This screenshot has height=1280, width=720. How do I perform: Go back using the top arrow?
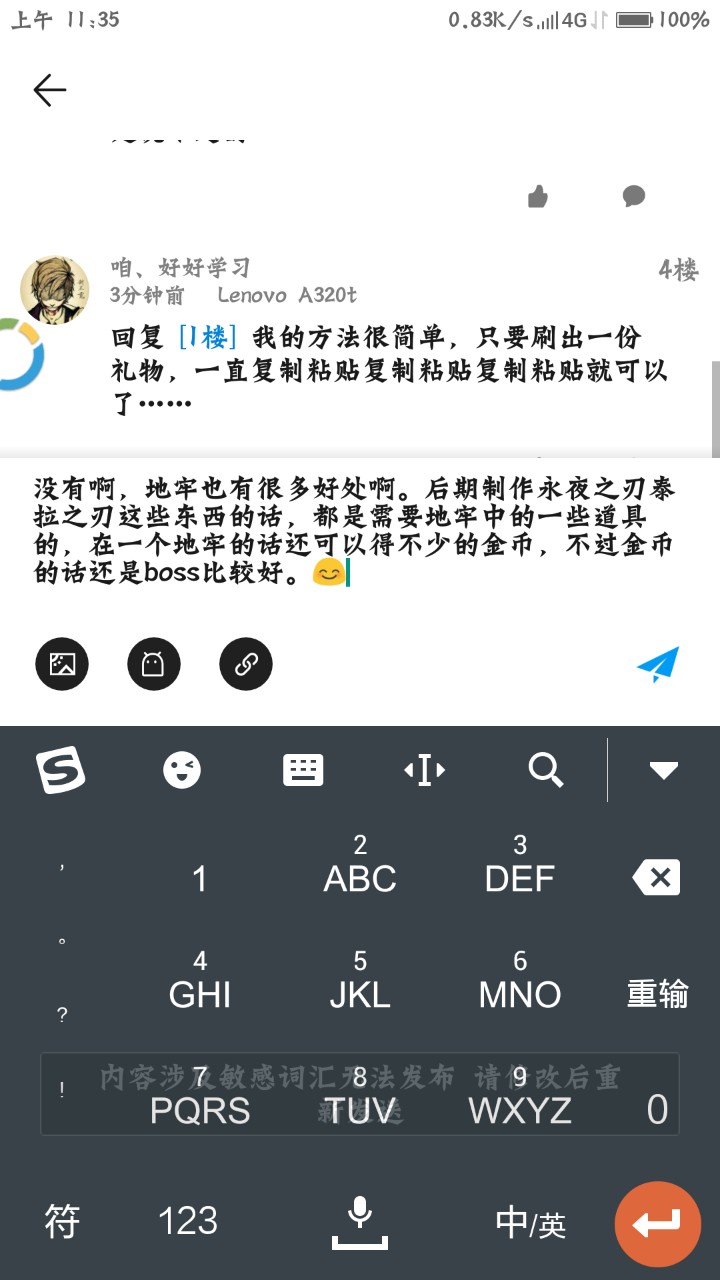click(x=49, y=90)
